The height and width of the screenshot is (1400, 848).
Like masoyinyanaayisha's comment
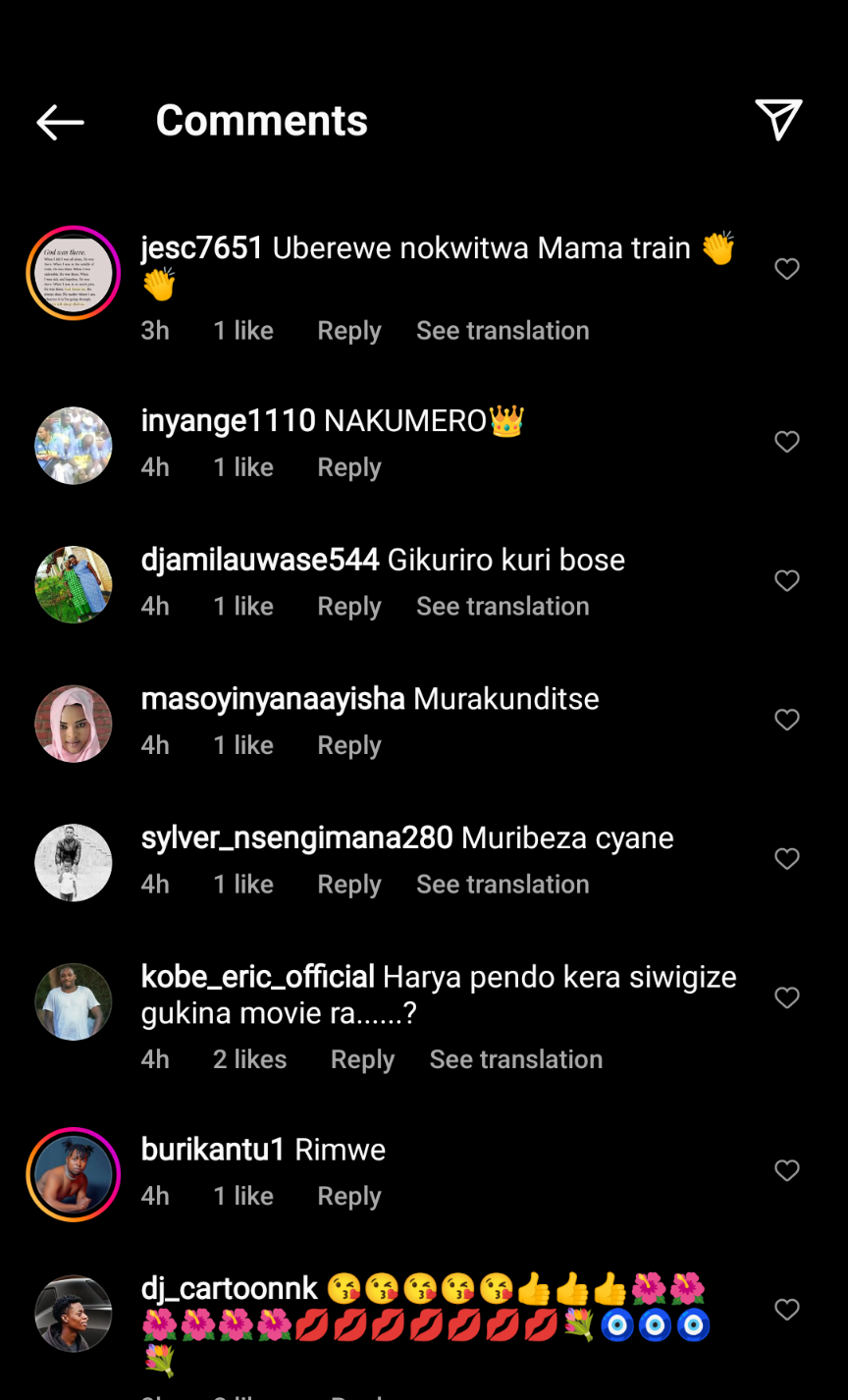pyautogui.click(x=787, y=720)
